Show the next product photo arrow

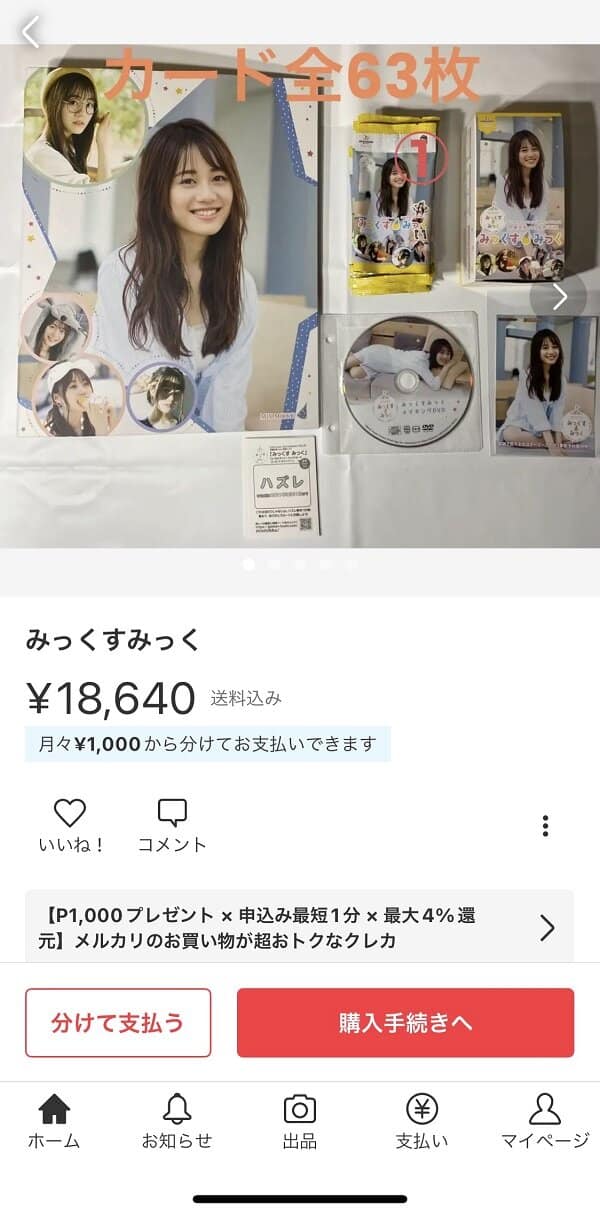pos(559,296)
